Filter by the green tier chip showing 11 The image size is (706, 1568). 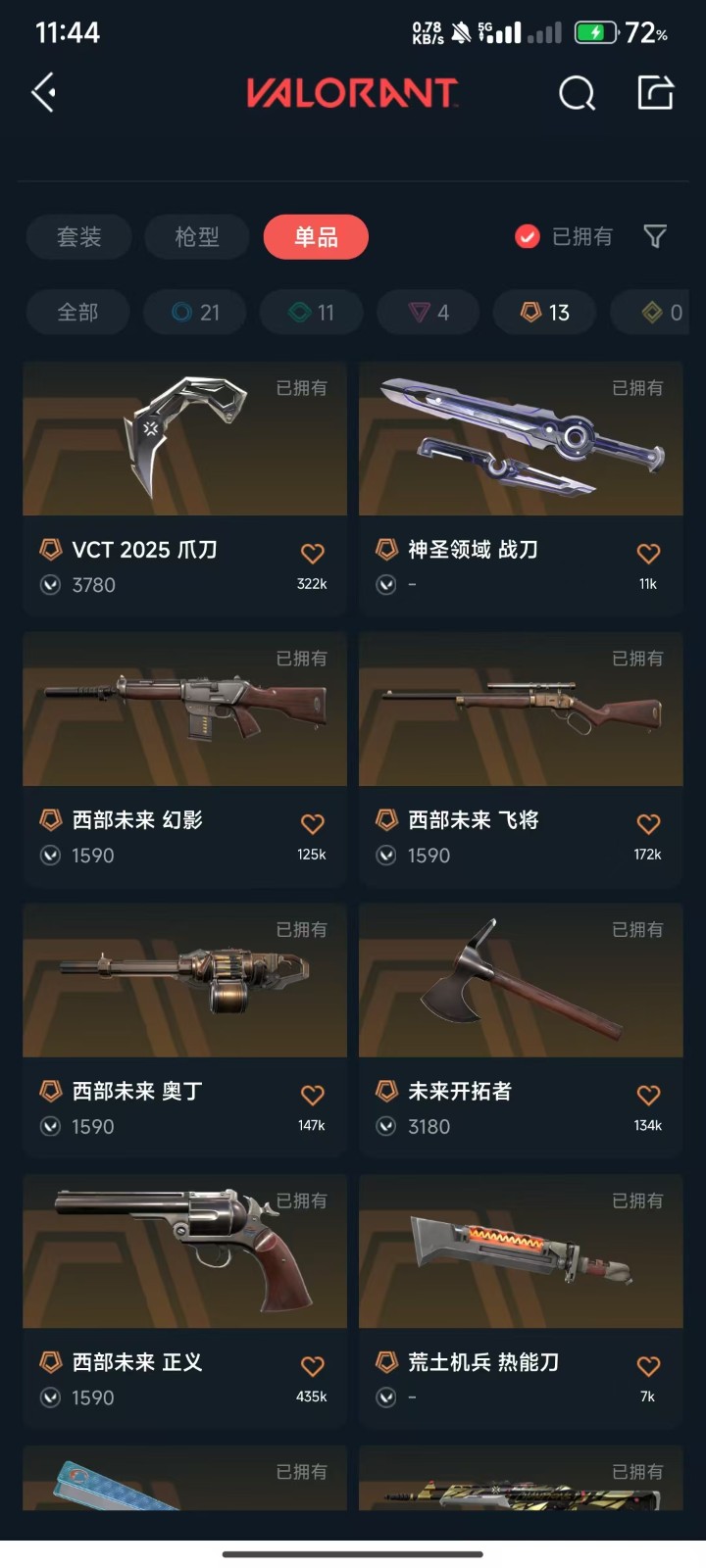coord(312,313)
